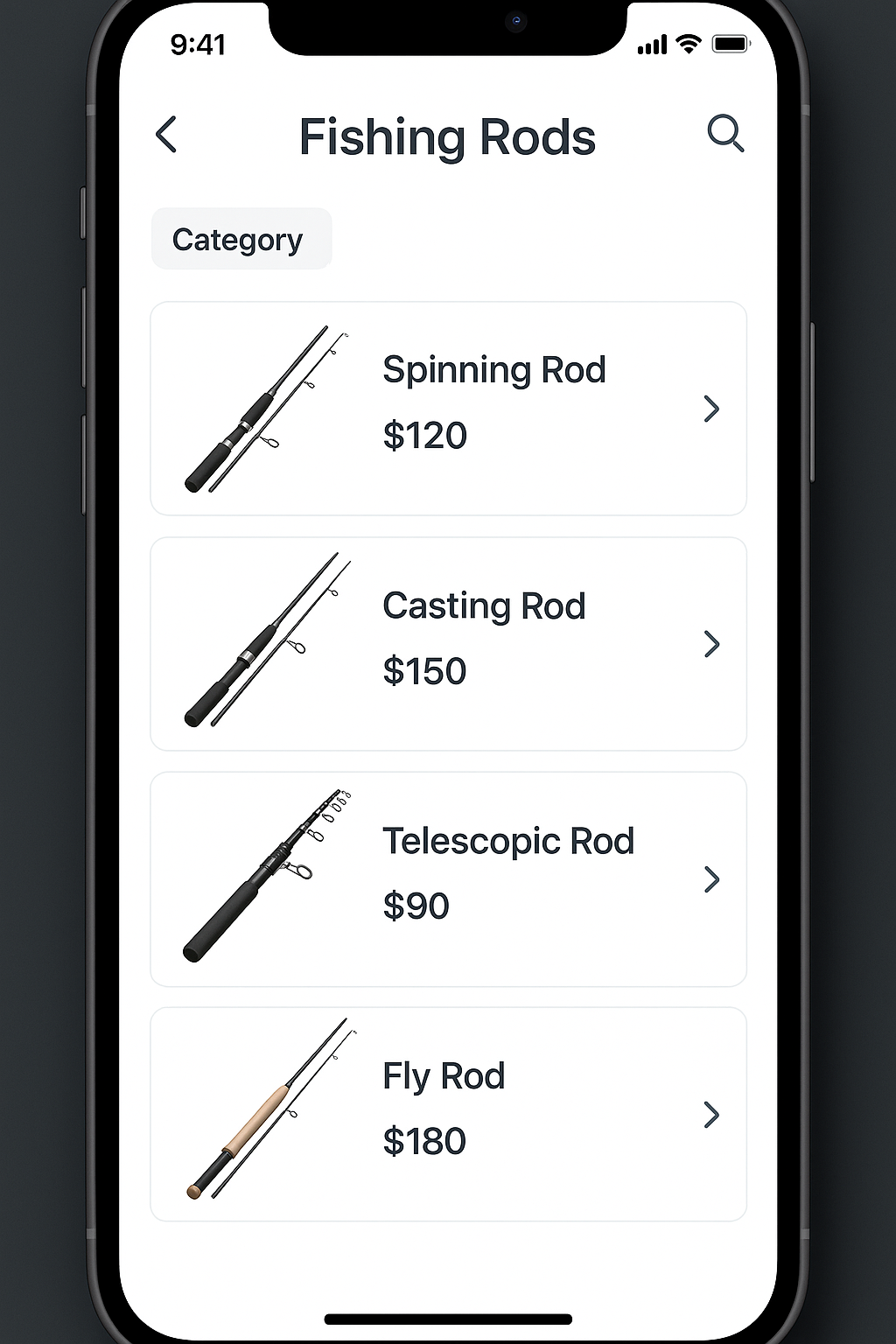The height and width of the screenshot is (1344, 896).
Task: Expand details for Spinning Rod via its chevron
Action: coord(711,409)
